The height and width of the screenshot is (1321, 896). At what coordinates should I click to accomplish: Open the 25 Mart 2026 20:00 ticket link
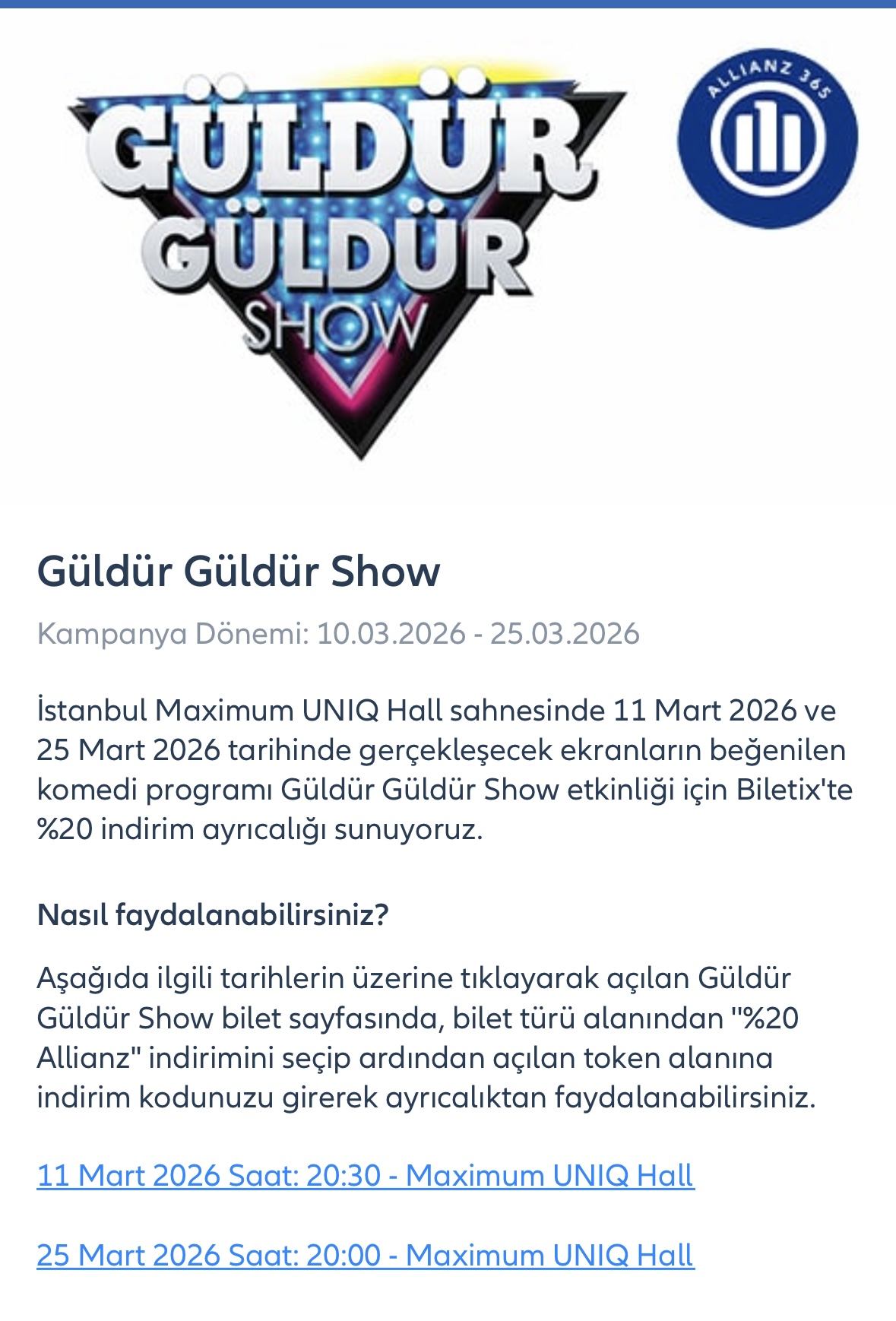click(365, 1256)
